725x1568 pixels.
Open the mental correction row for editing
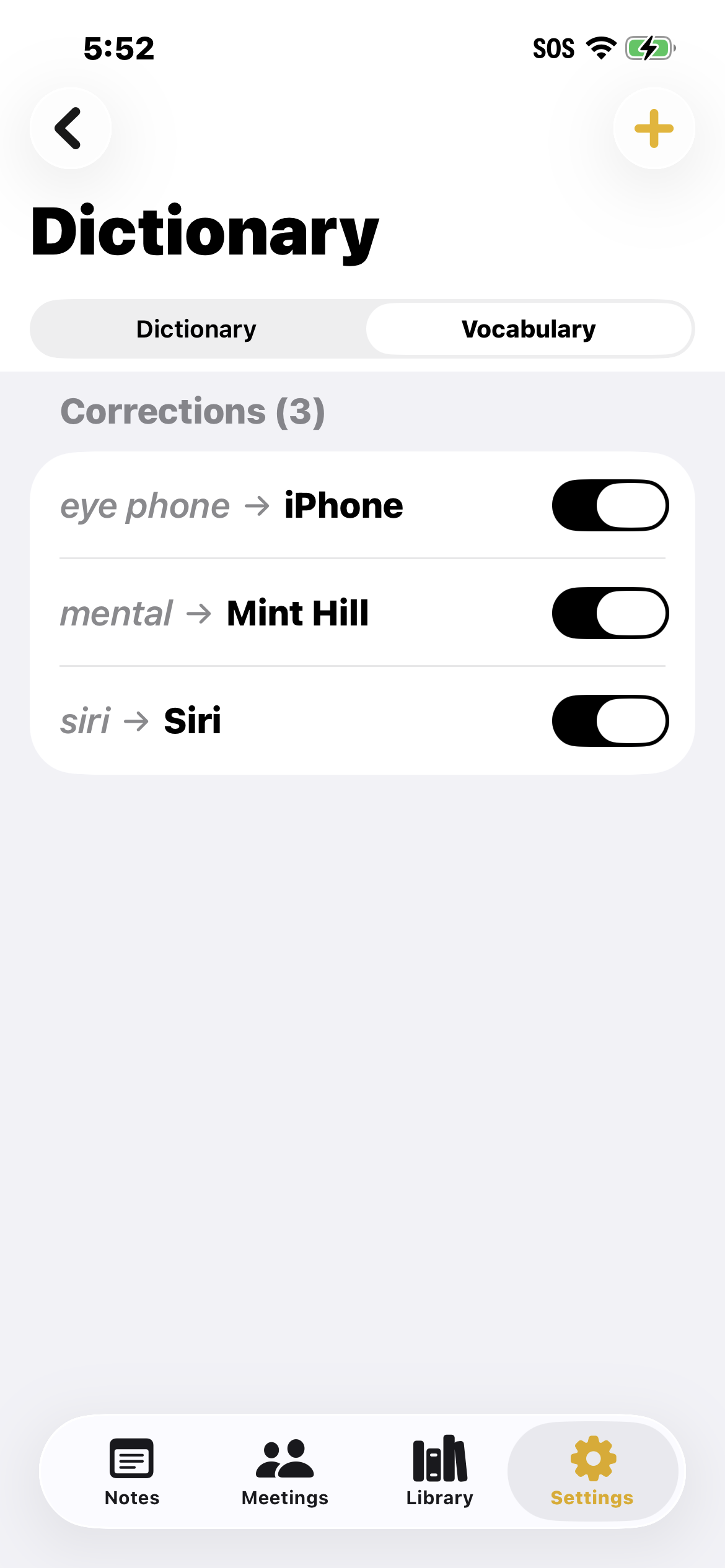point(214,613)
